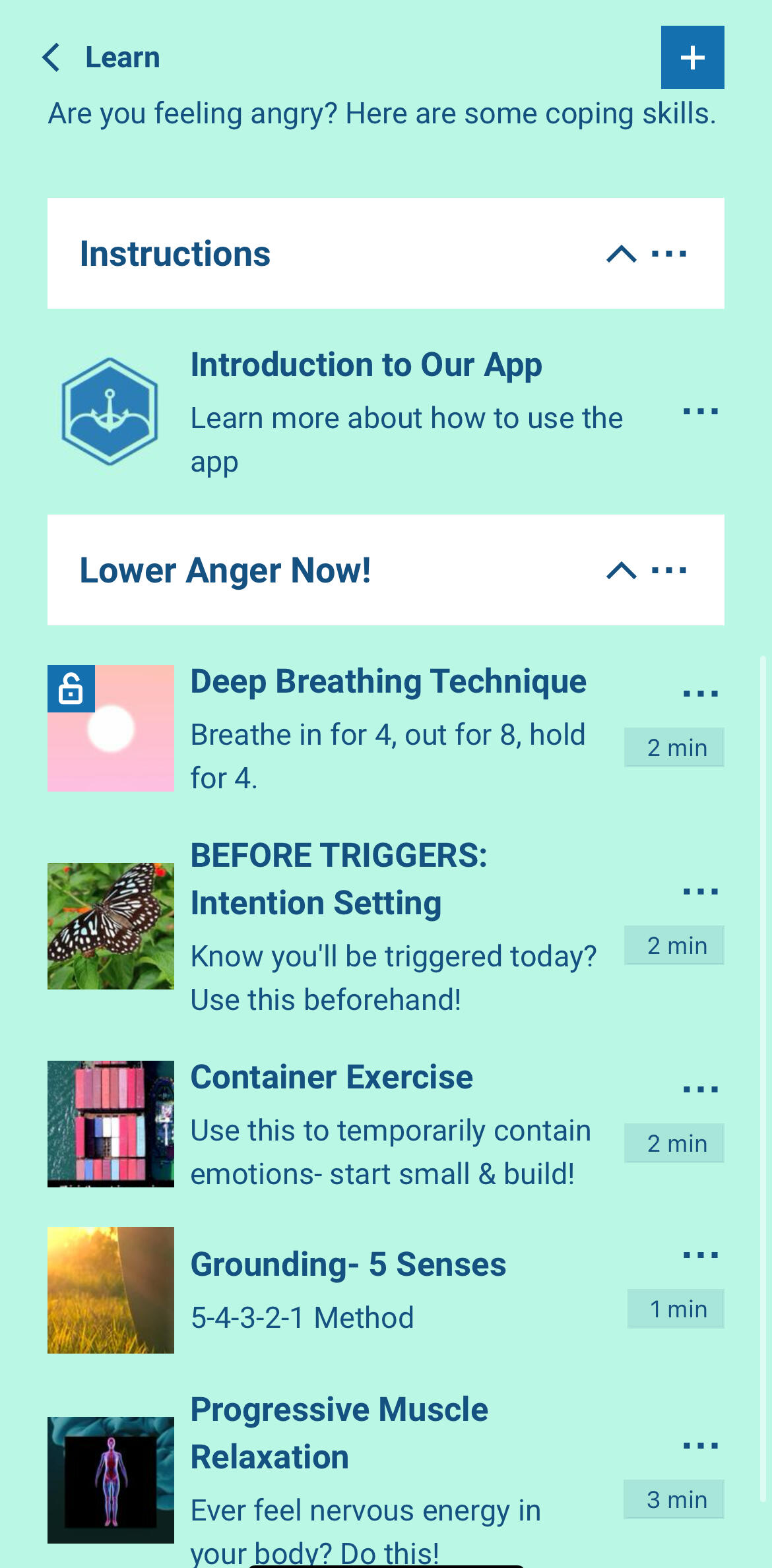Go back from the Learn screen
The height and width of the screenshot is (1568, 772).
51,57
